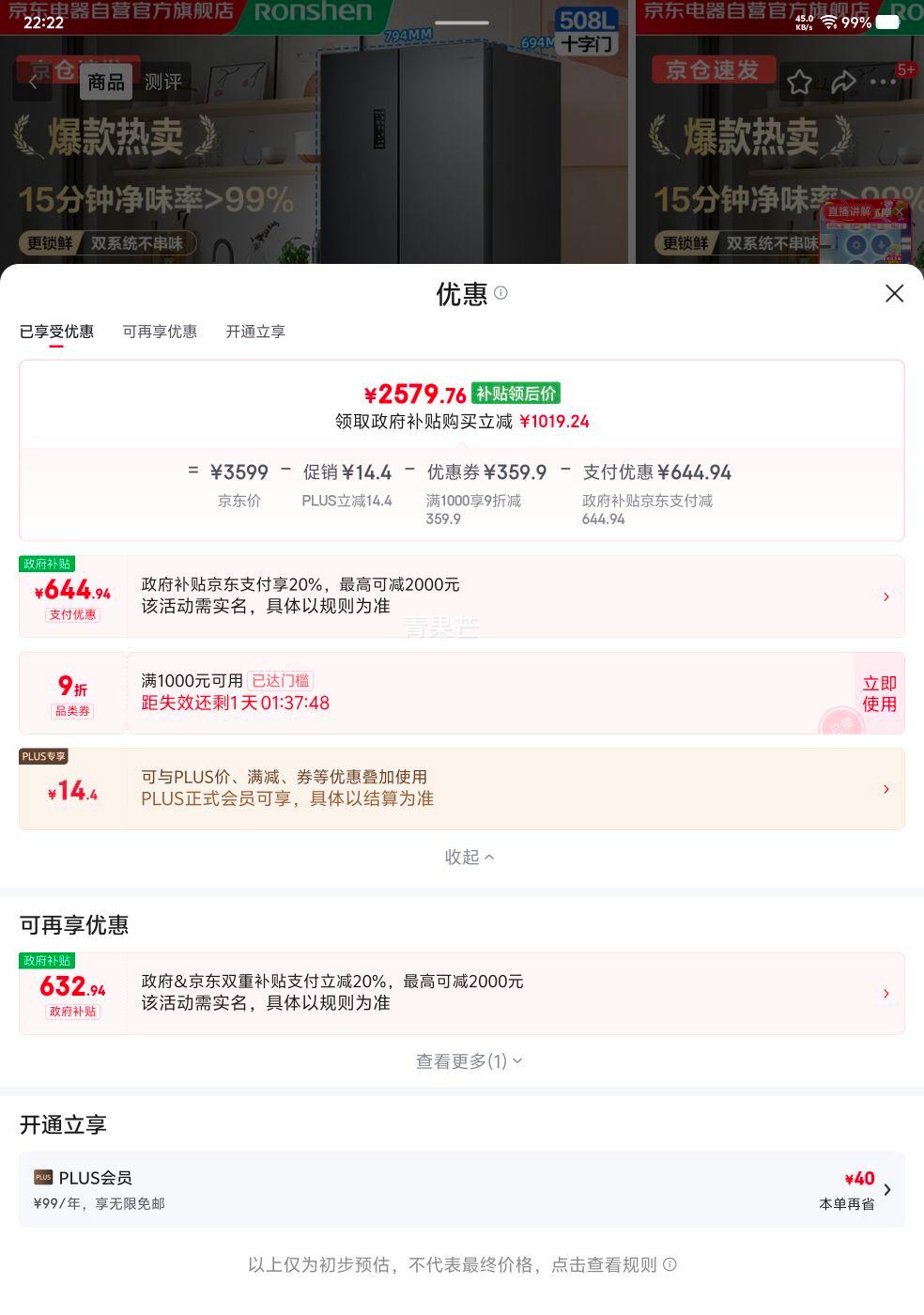Switch to the 开通立享 tab
The image size is (924, 1315).
tap(254, 332)
